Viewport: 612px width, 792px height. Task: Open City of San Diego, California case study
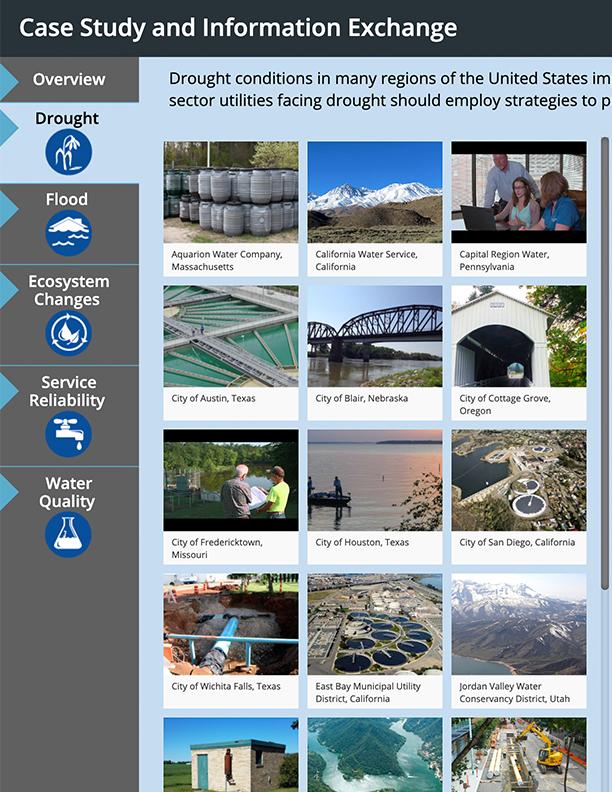point(518,496)
